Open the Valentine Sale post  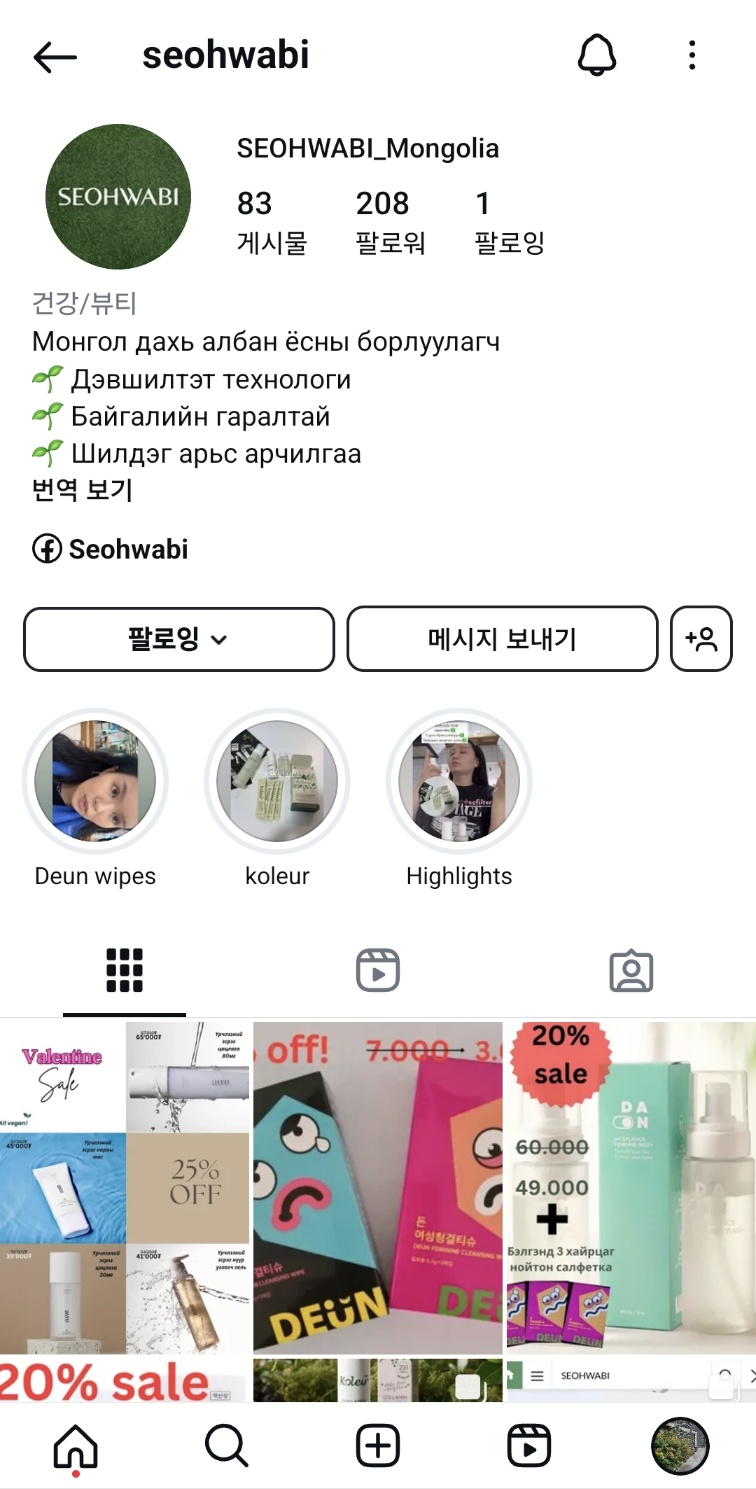point(126,1187)
